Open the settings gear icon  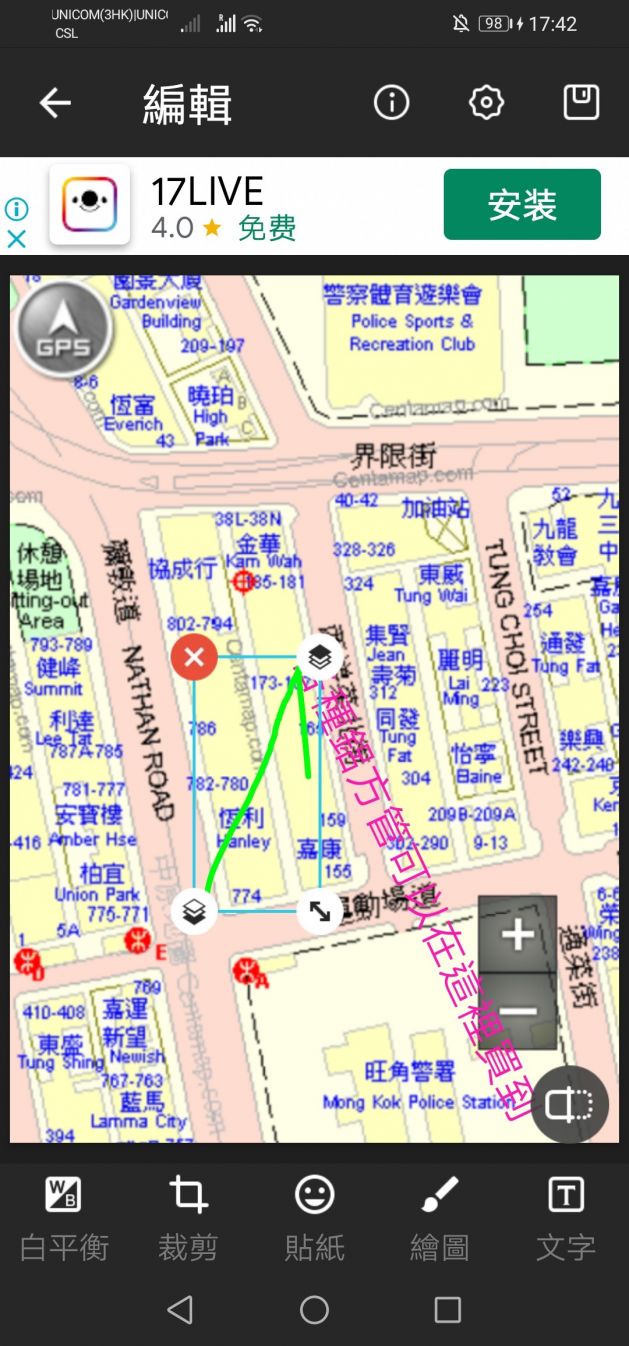click(x=486, y=103)
